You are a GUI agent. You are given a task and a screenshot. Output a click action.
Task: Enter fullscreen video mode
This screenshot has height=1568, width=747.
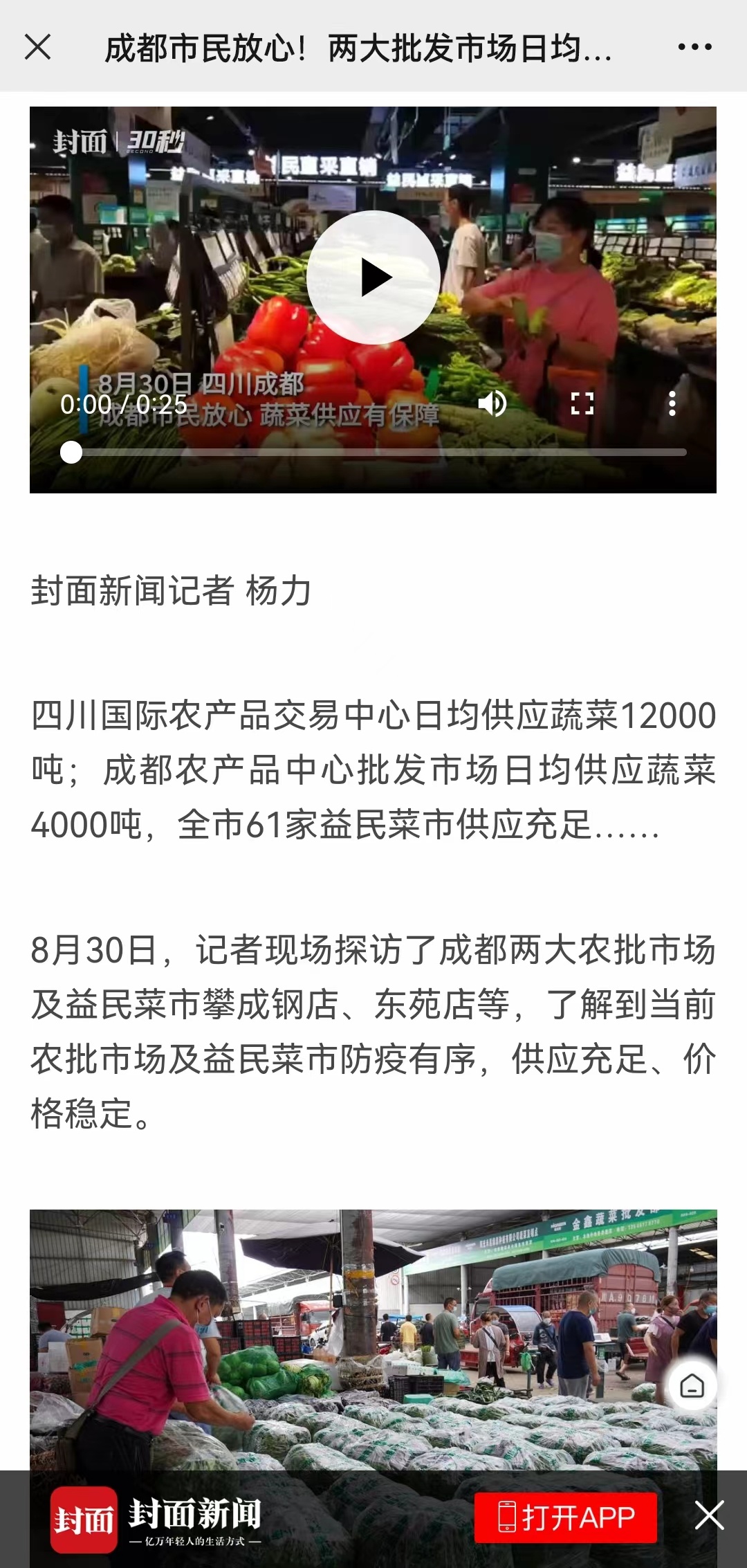tap(582, 403)
